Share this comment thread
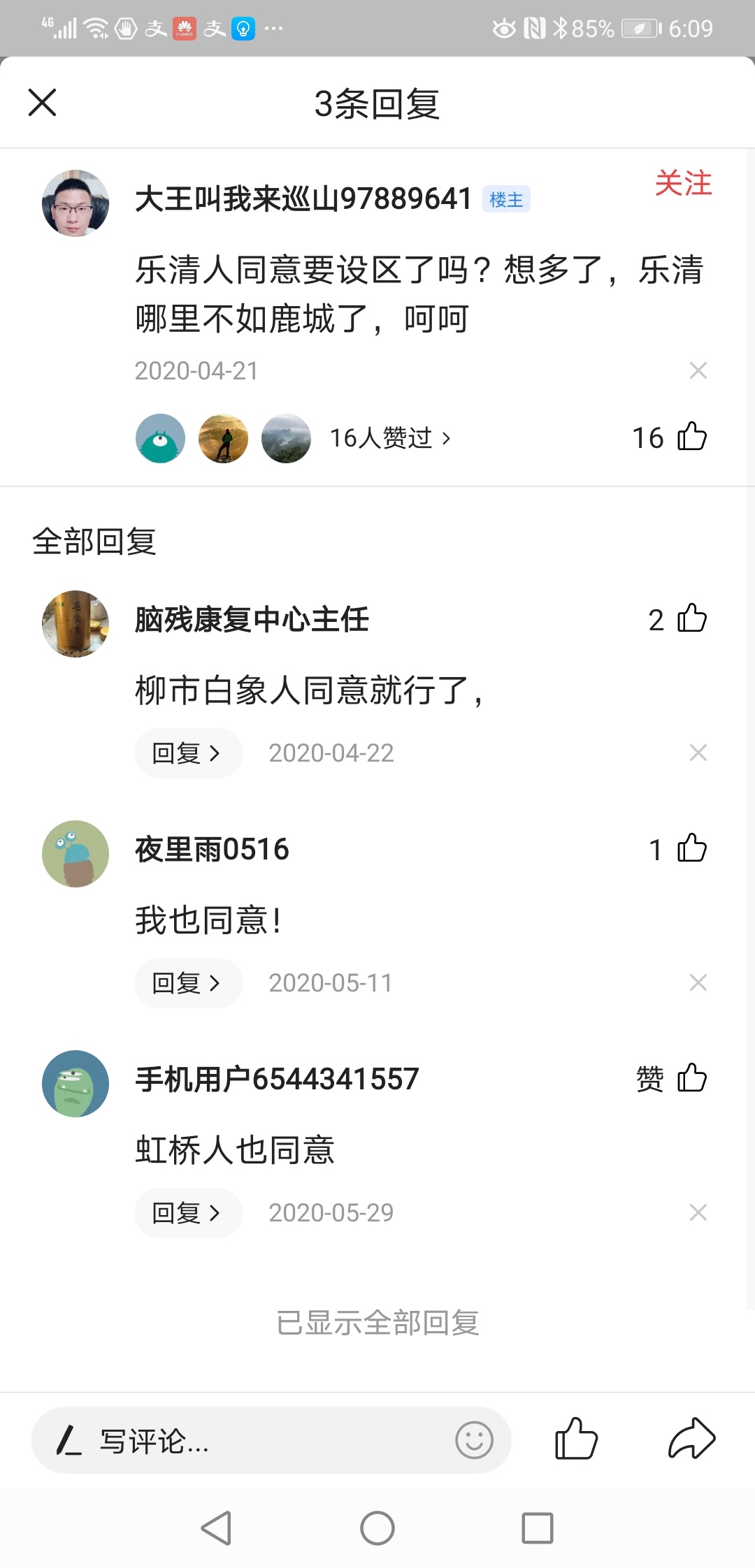Viewport: 755px width, 1568px height. pos(691,1439)
